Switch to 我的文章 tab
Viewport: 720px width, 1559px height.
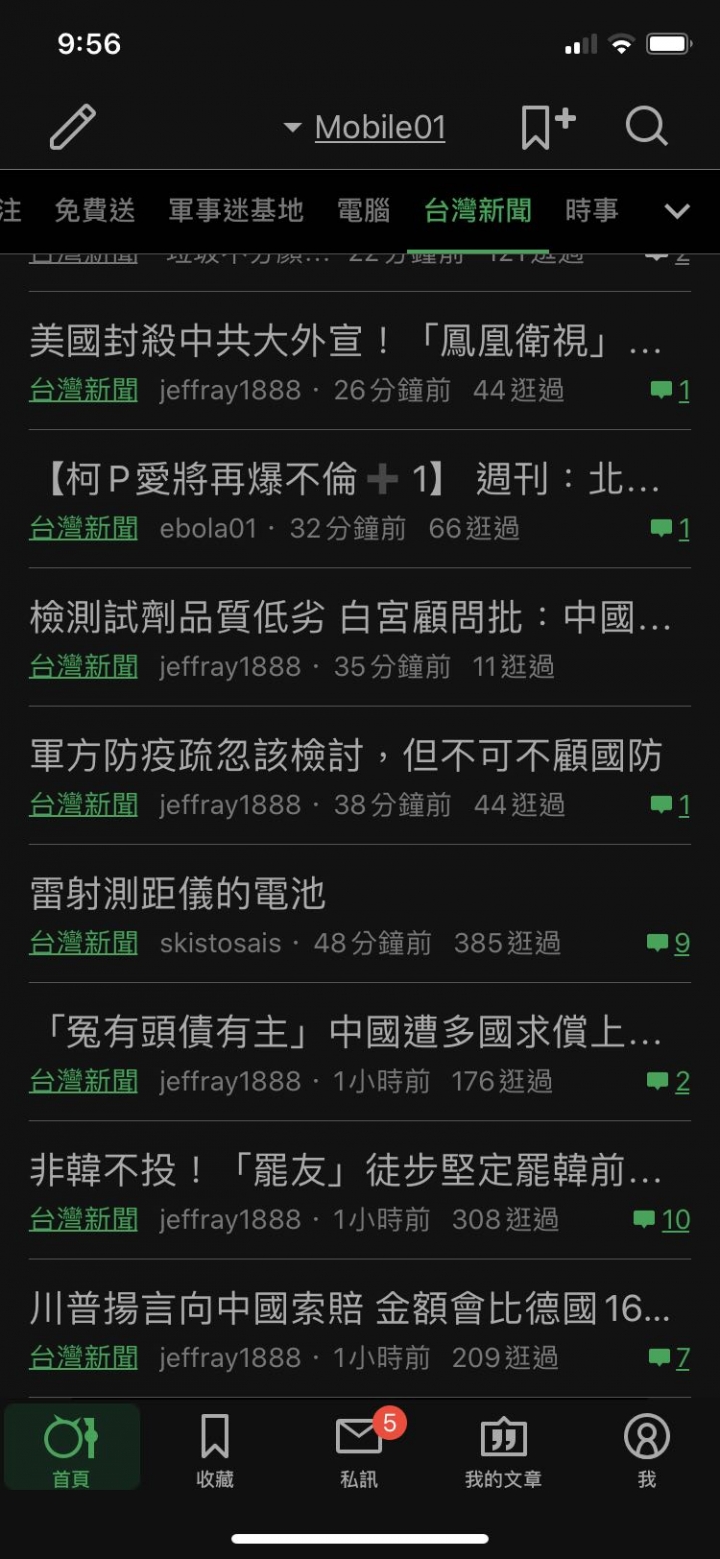click(x=503, y=1448)
